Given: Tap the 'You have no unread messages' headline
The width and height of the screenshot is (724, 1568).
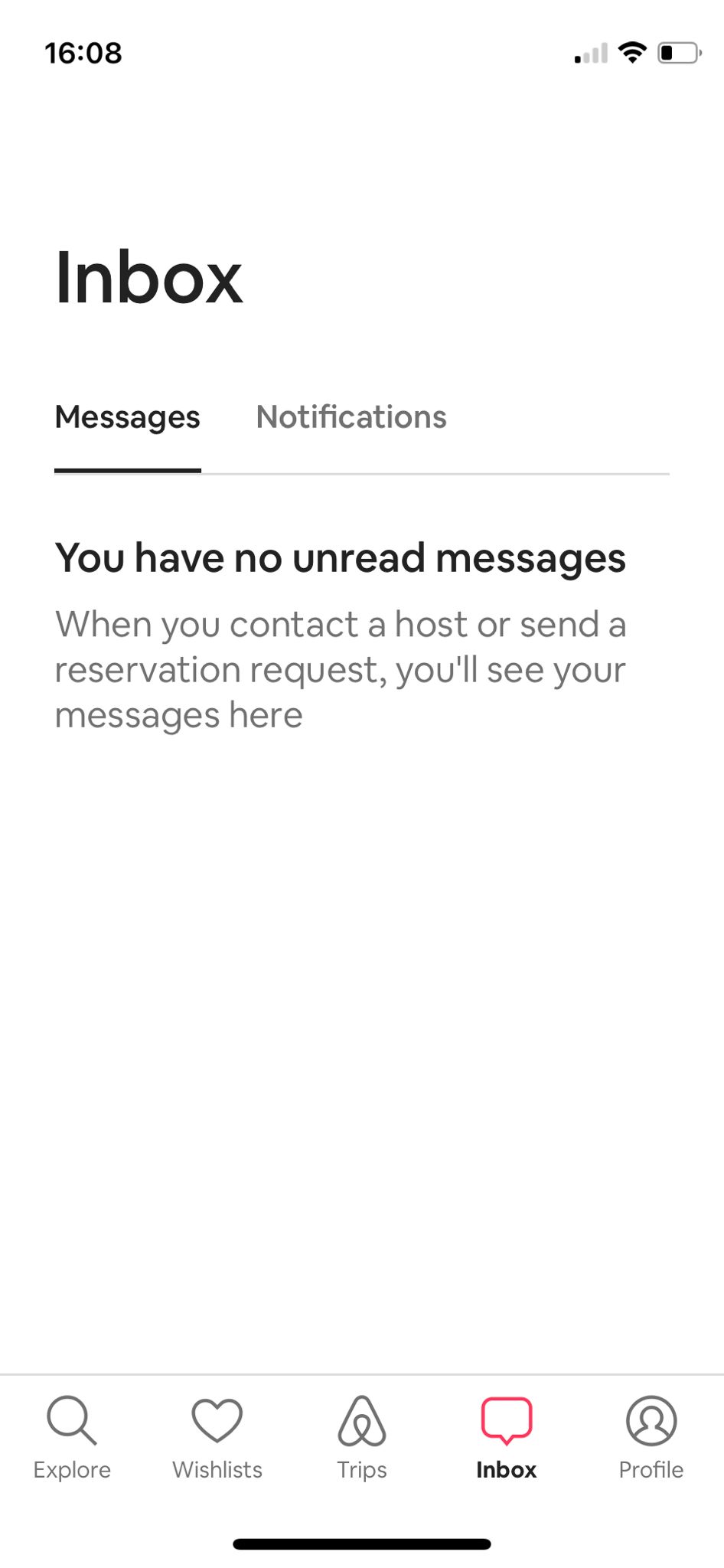Looking at the screenshot, I should [340, 557].
